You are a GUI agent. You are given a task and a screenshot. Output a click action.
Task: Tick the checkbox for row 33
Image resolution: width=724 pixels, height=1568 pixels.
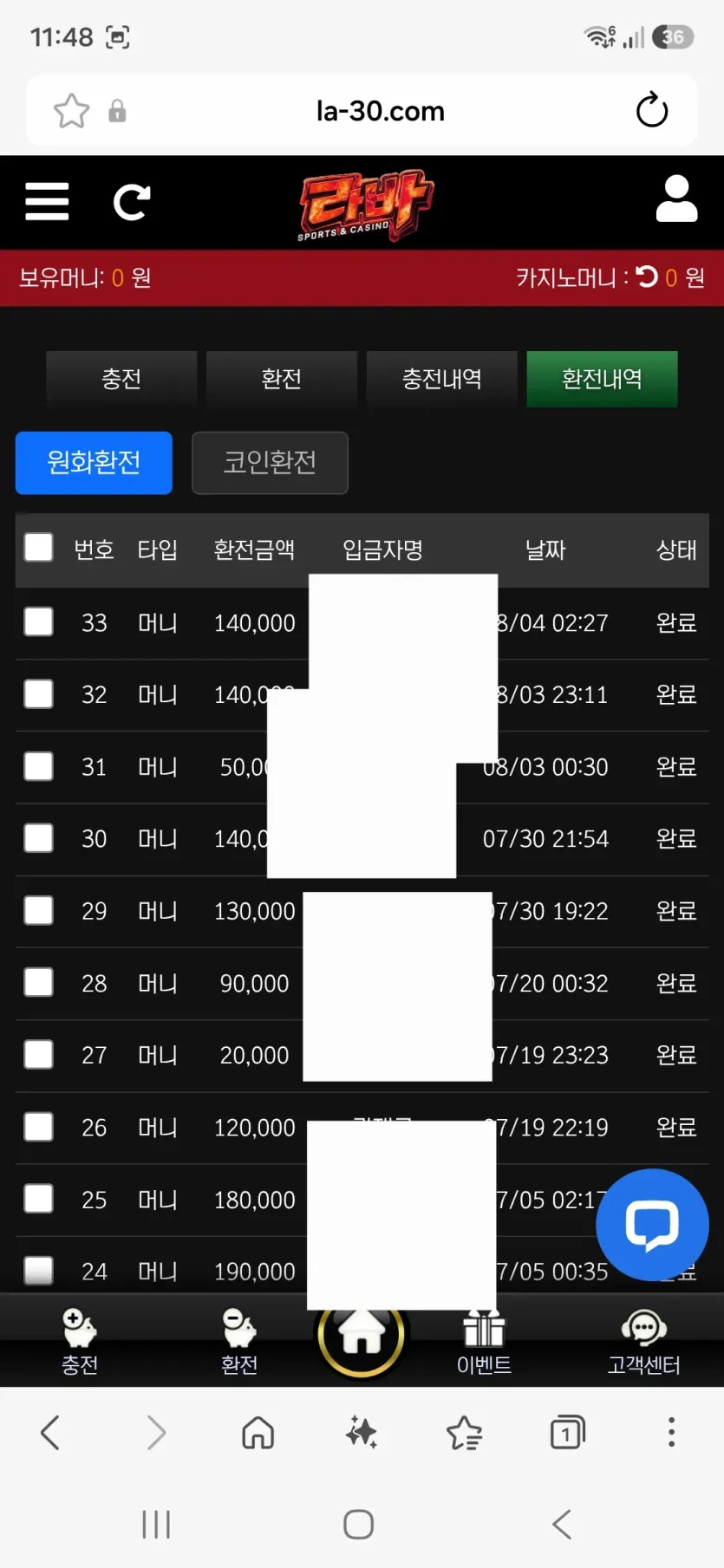point(39,621)
